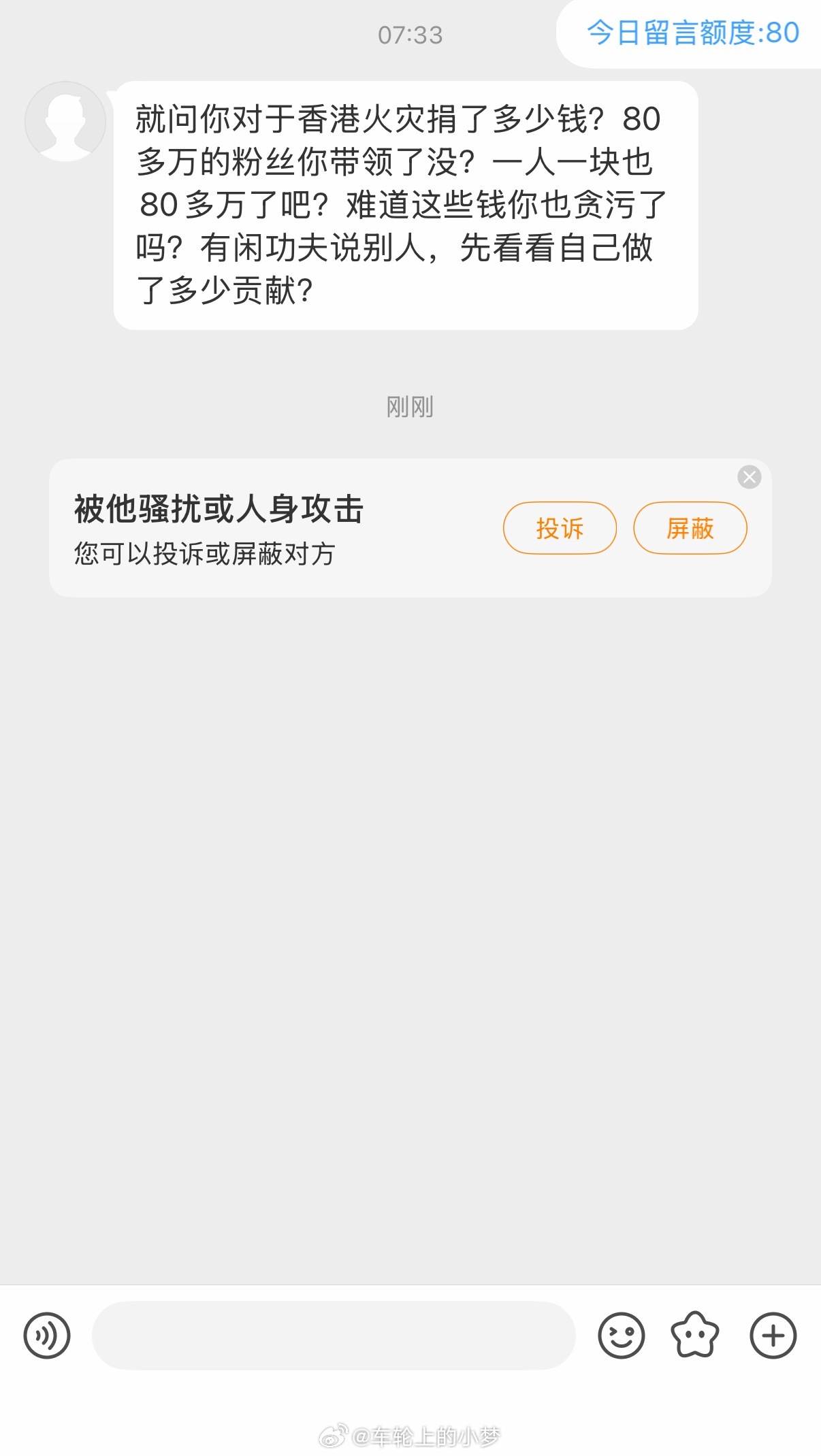Open the emoji picker with the winking smiley
The width and height of the screenshot is (821, 1456).
pos(623,1336)
